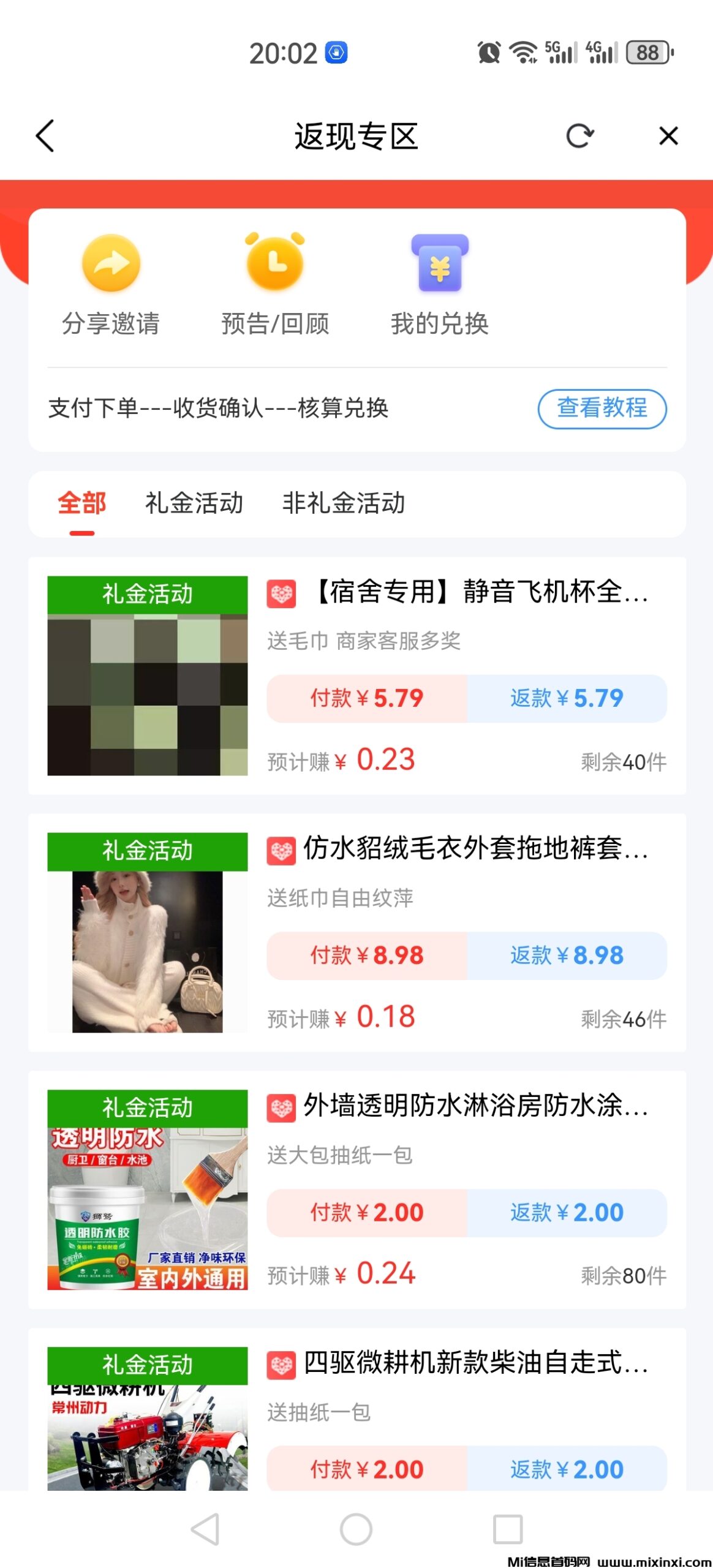Viewport: 713px width, 1568px height.
Task: Open the 返现专区 title area
Action: (356, 136)
